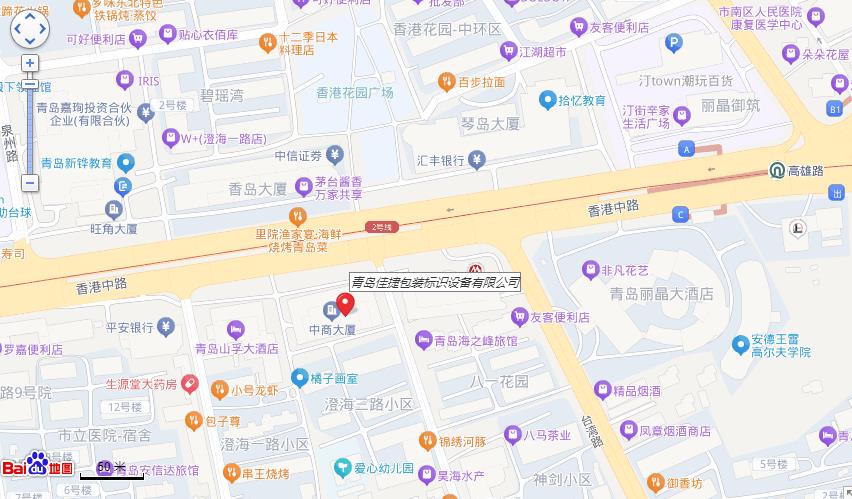The image size is (852, 499).
Task: Pan the map down with the arrow
Action: [30, 42]
